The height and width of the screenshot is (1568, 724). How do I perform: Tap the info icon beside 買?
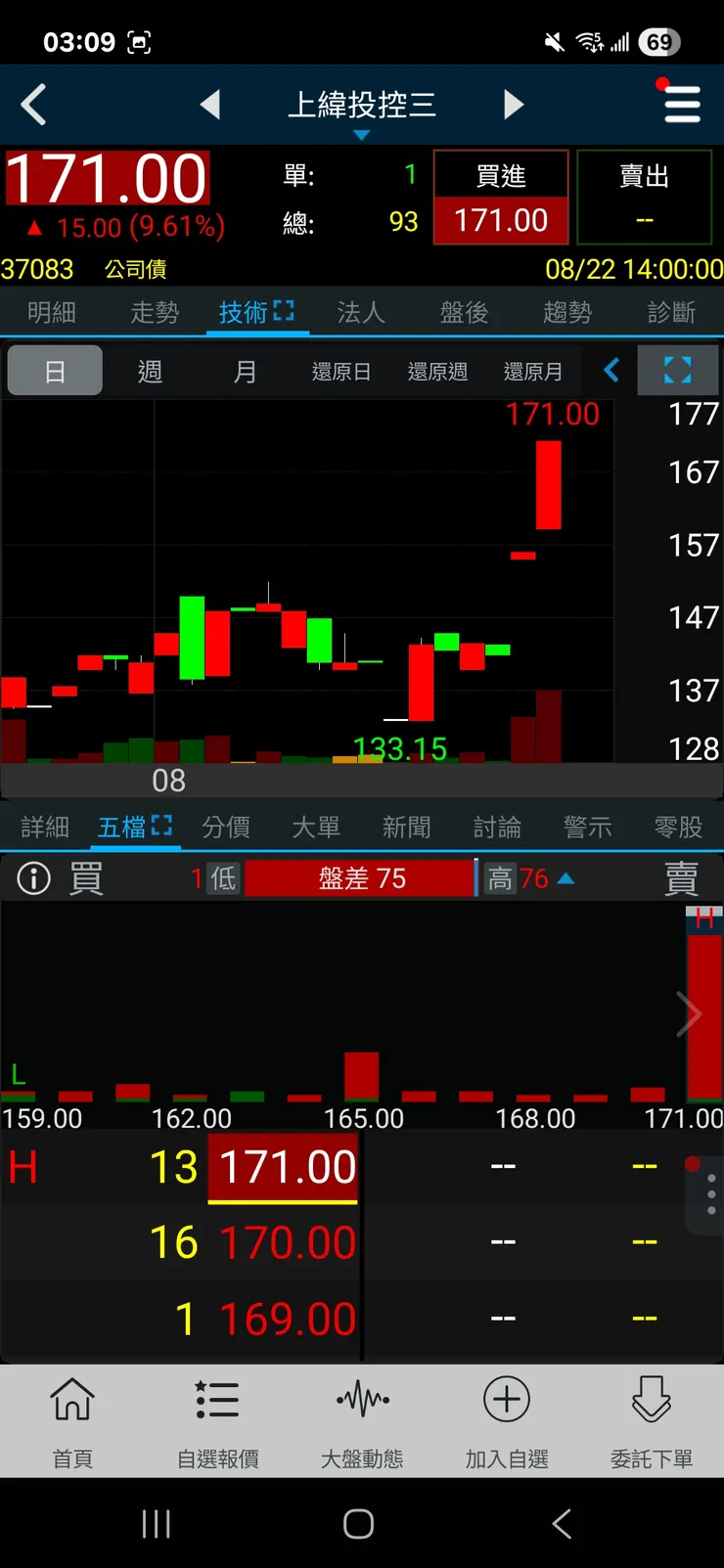point(34,878)
